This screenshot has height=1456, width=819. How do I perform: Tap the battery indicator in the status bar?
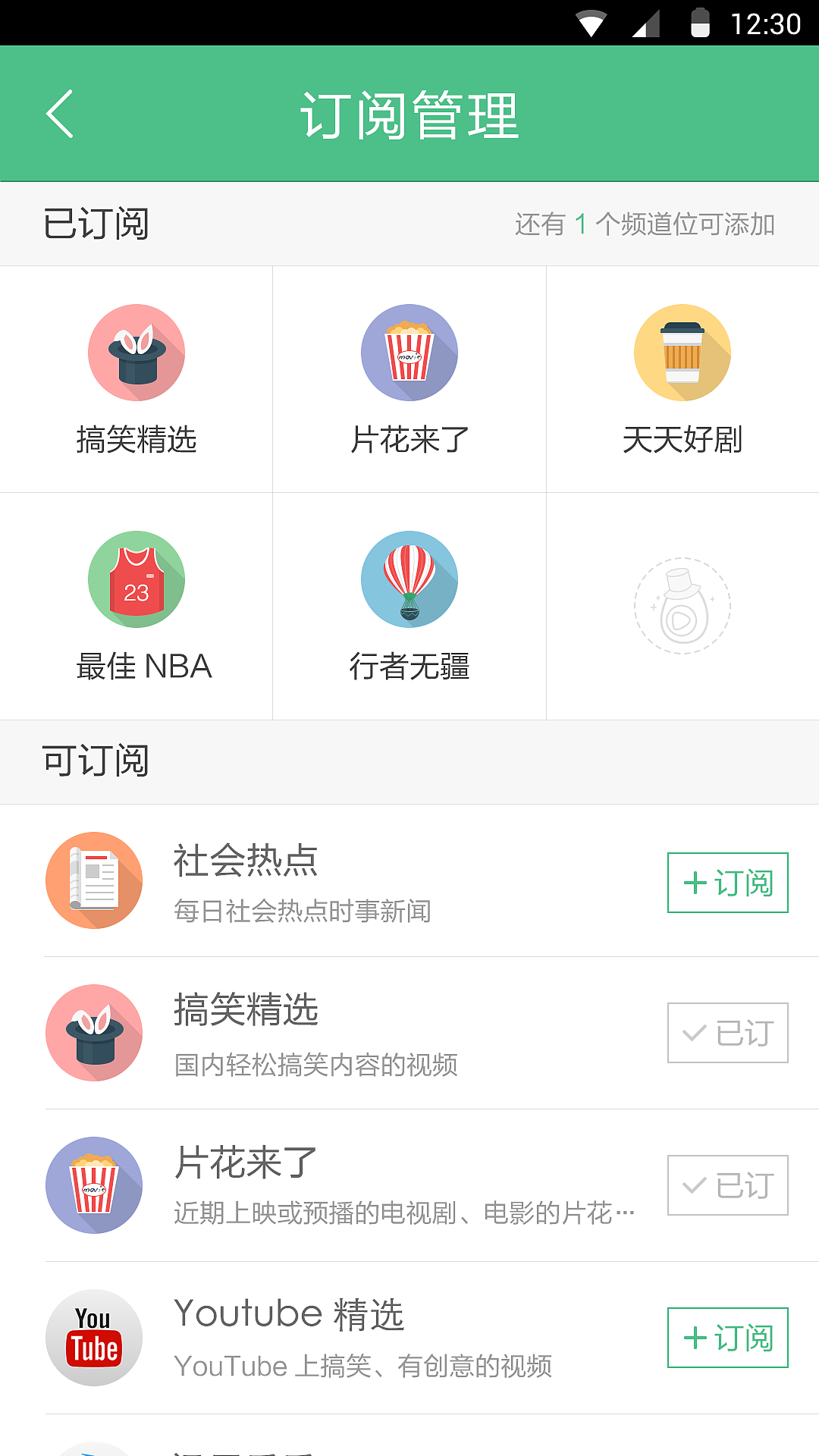(x=700, y=21)
